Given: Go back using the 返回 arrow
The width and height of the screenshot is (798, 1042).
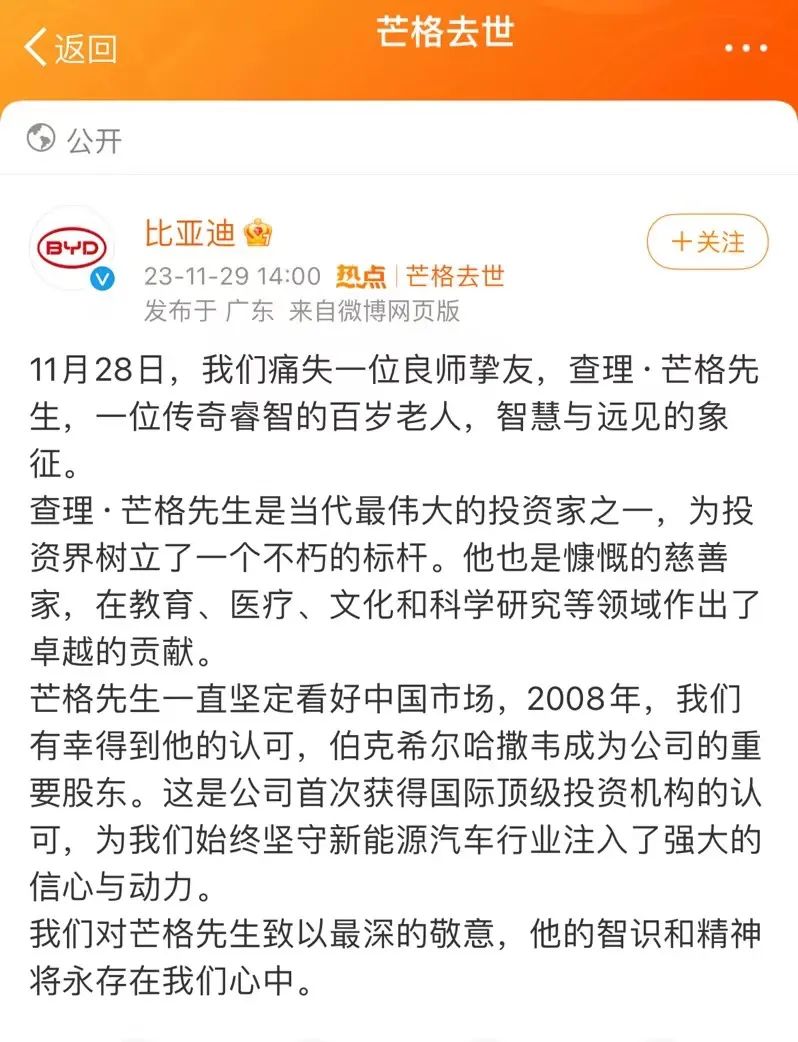Looking at the screenshot, I should (x=68, y=47).
